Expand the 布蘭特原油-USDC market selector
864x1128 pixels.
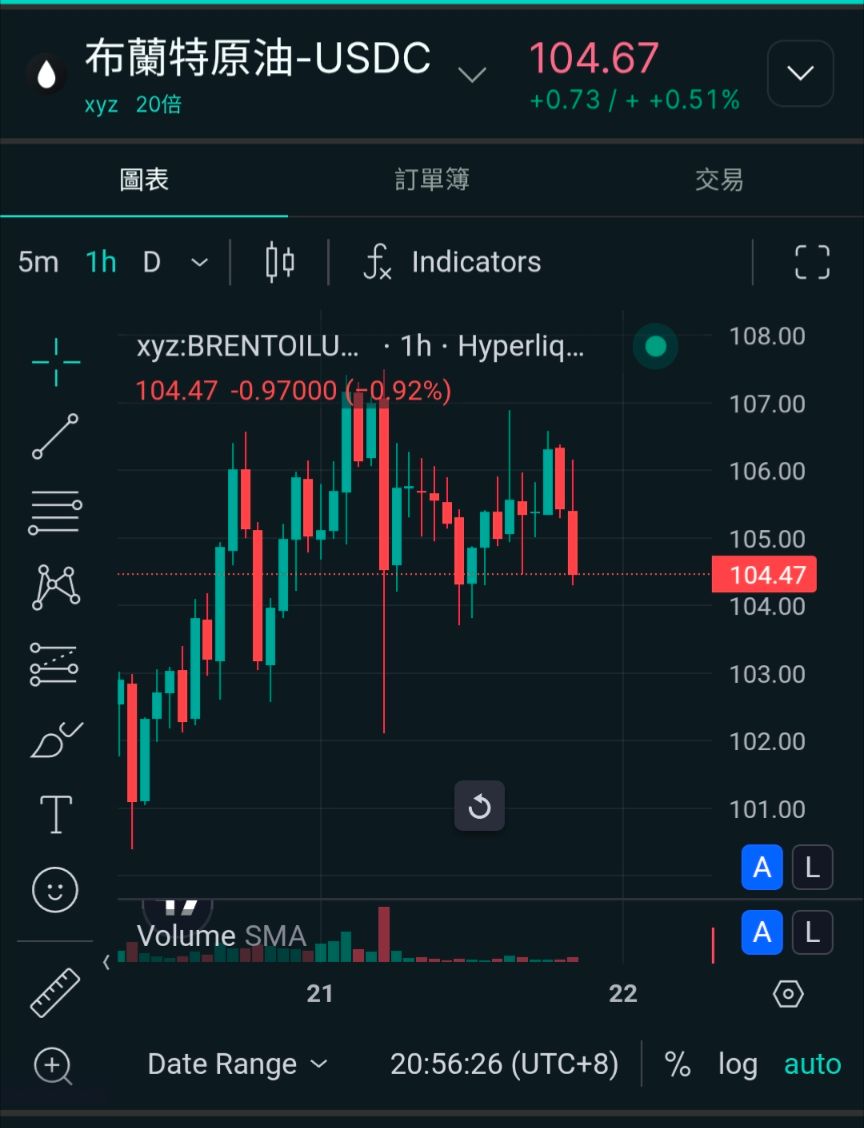point(471,74)
